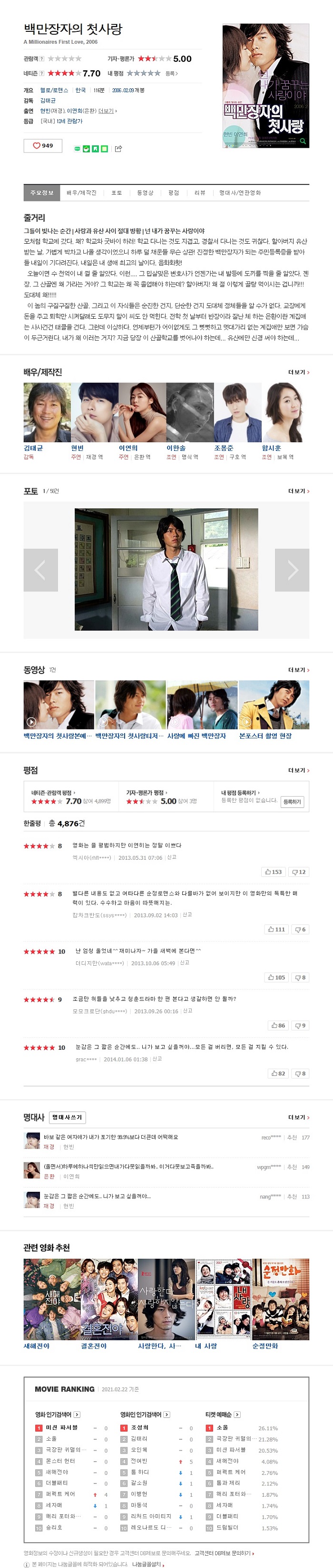Screen dimensions: 333x1568
Task: Tap 명대사 쓰기 button
Action: pos(67,1117)
